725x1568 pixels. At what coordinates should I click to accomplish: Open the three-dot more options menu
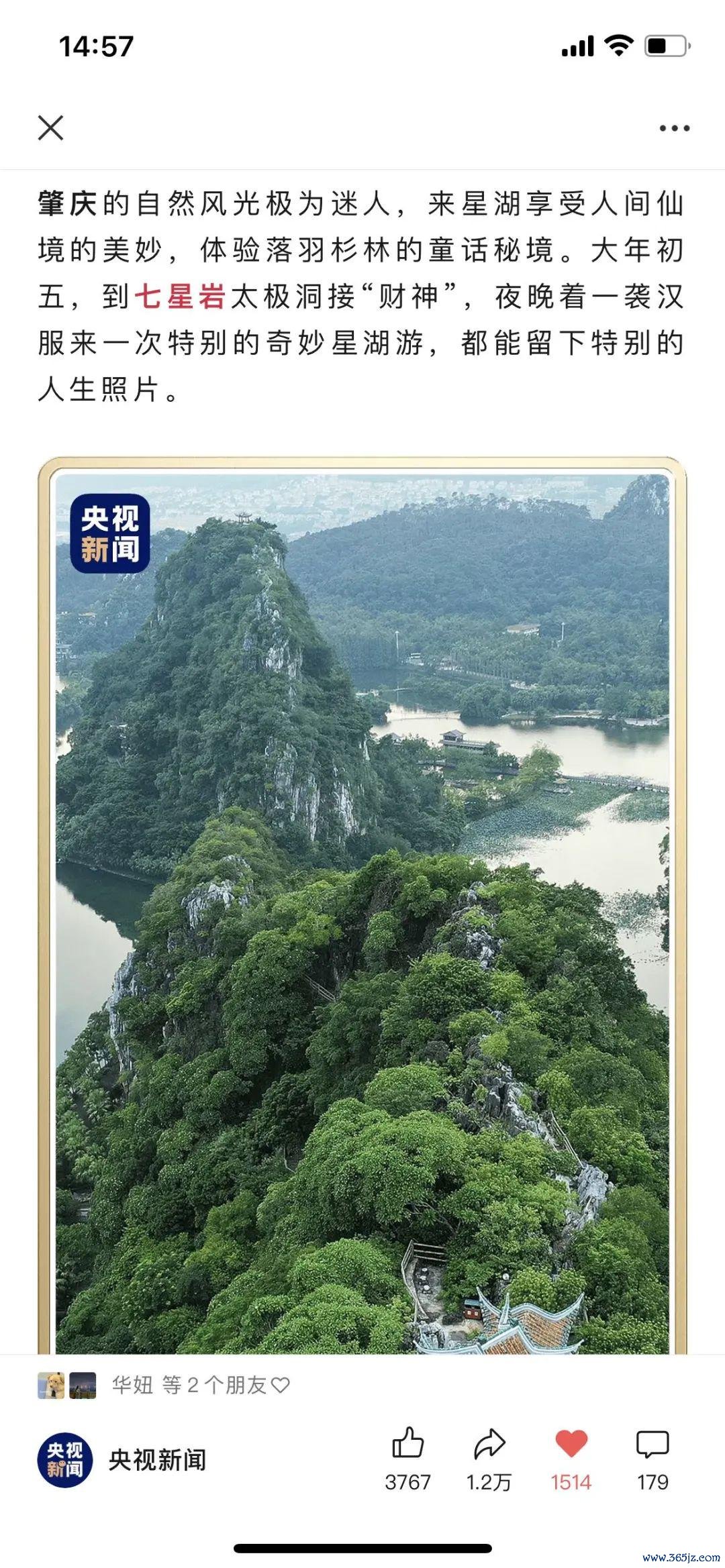coord(674,128)
